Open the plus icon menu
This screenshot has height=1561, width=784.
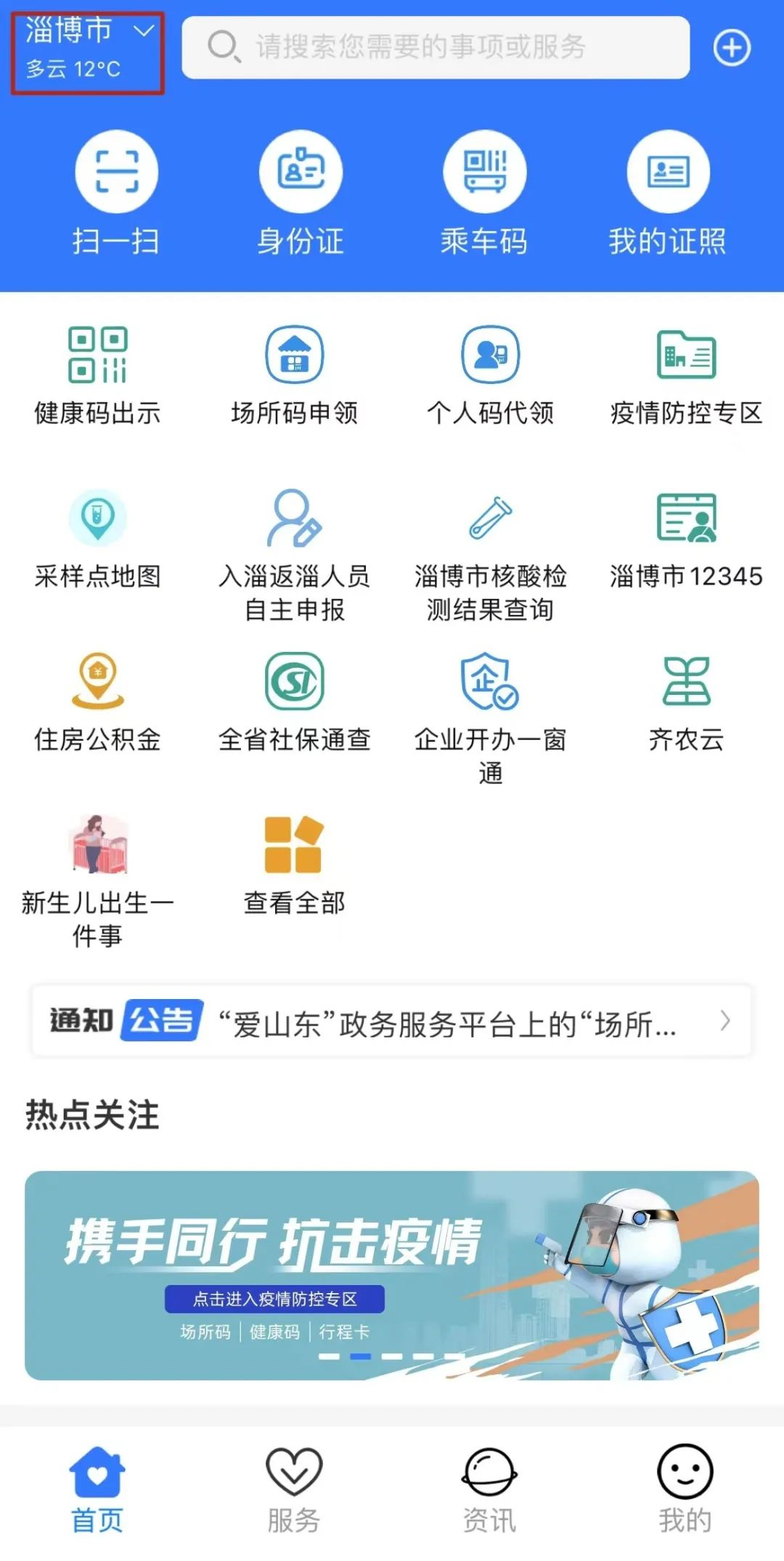[731, 48]
